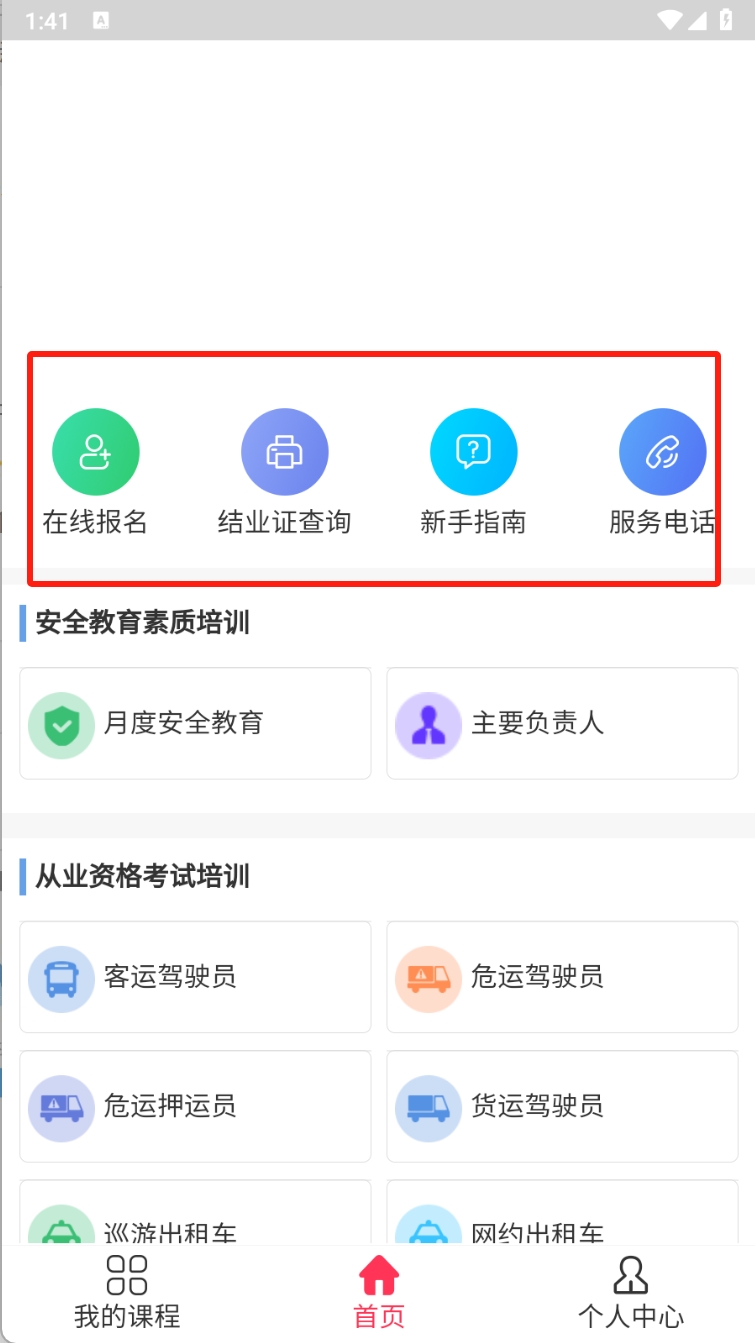Open the 月度安全教育 card
Screen dimensions: 755x1343
coord(195,723)
